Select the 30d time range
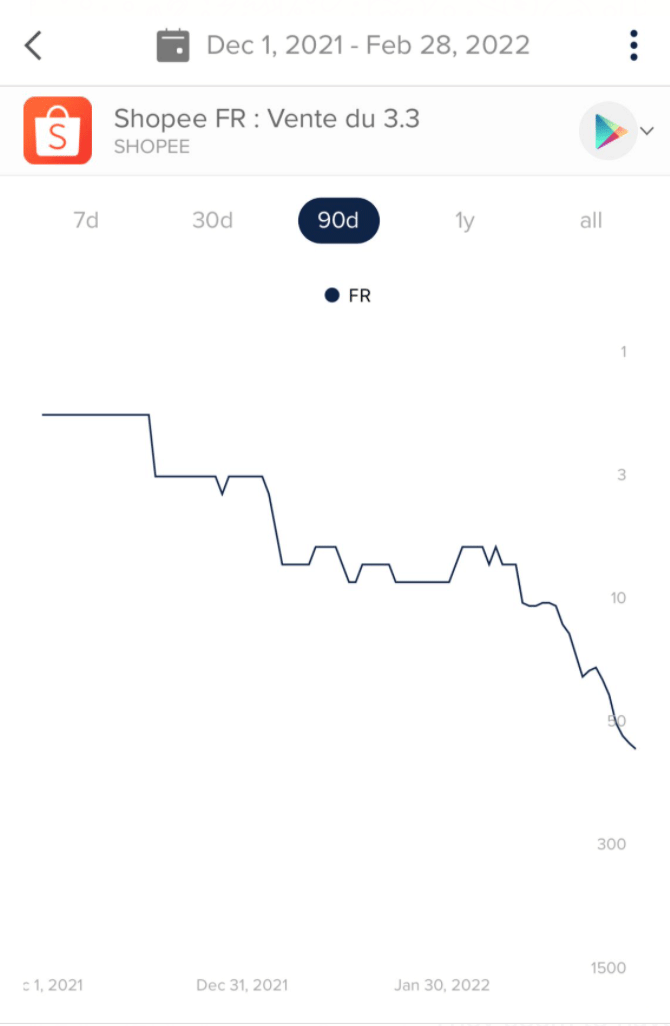Screen dimensions: 670x1026 [x=212, y=221]
